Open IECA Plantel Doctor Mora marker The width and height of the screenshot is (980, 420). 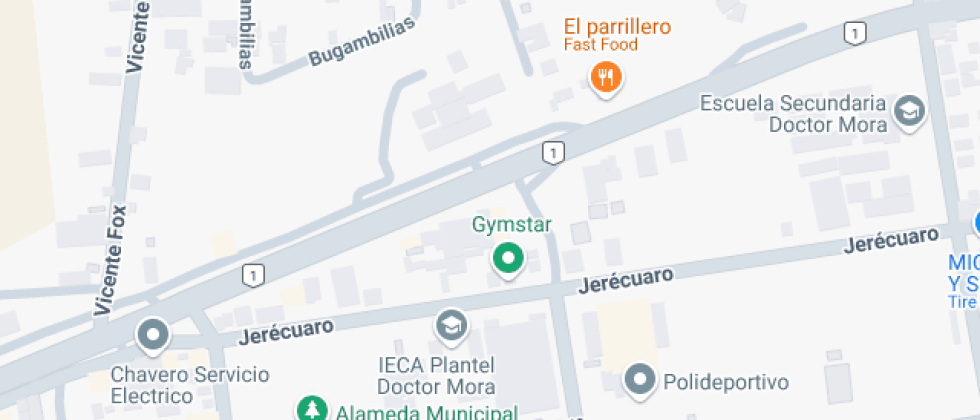click(451, 325)
